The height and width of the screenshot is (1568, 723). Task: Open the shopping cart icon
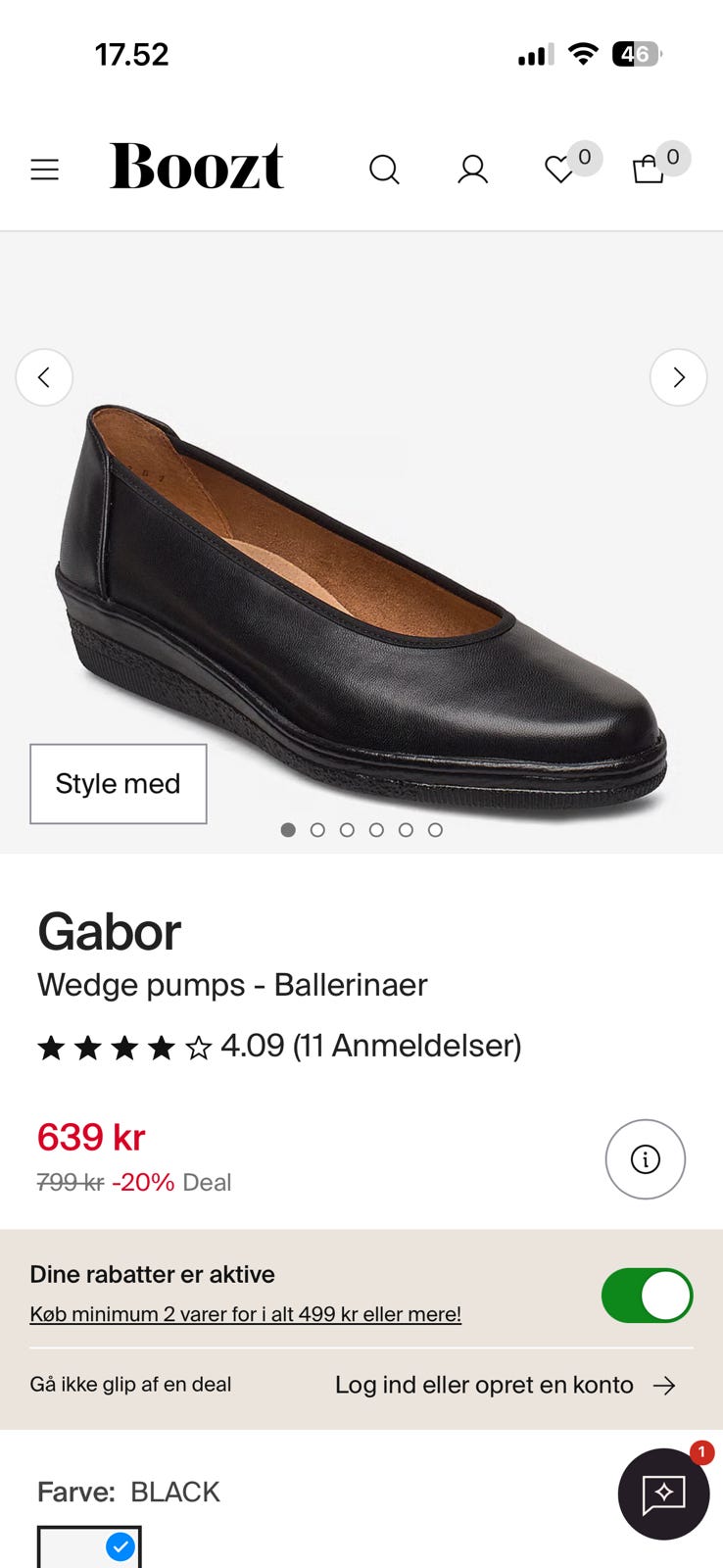click(647, 171)
